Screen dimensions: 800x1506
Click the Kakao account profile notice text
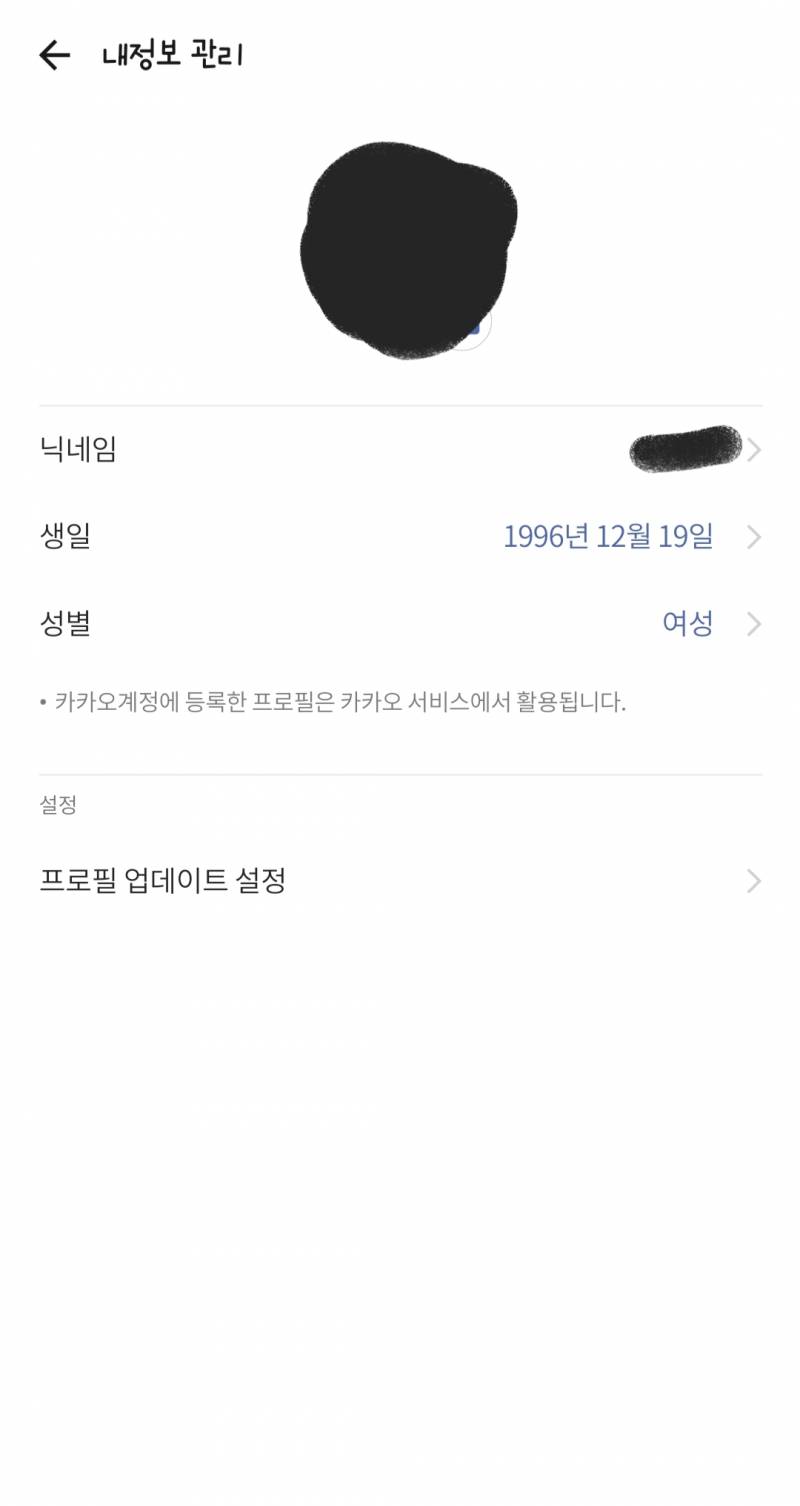[x=330, y=701]
